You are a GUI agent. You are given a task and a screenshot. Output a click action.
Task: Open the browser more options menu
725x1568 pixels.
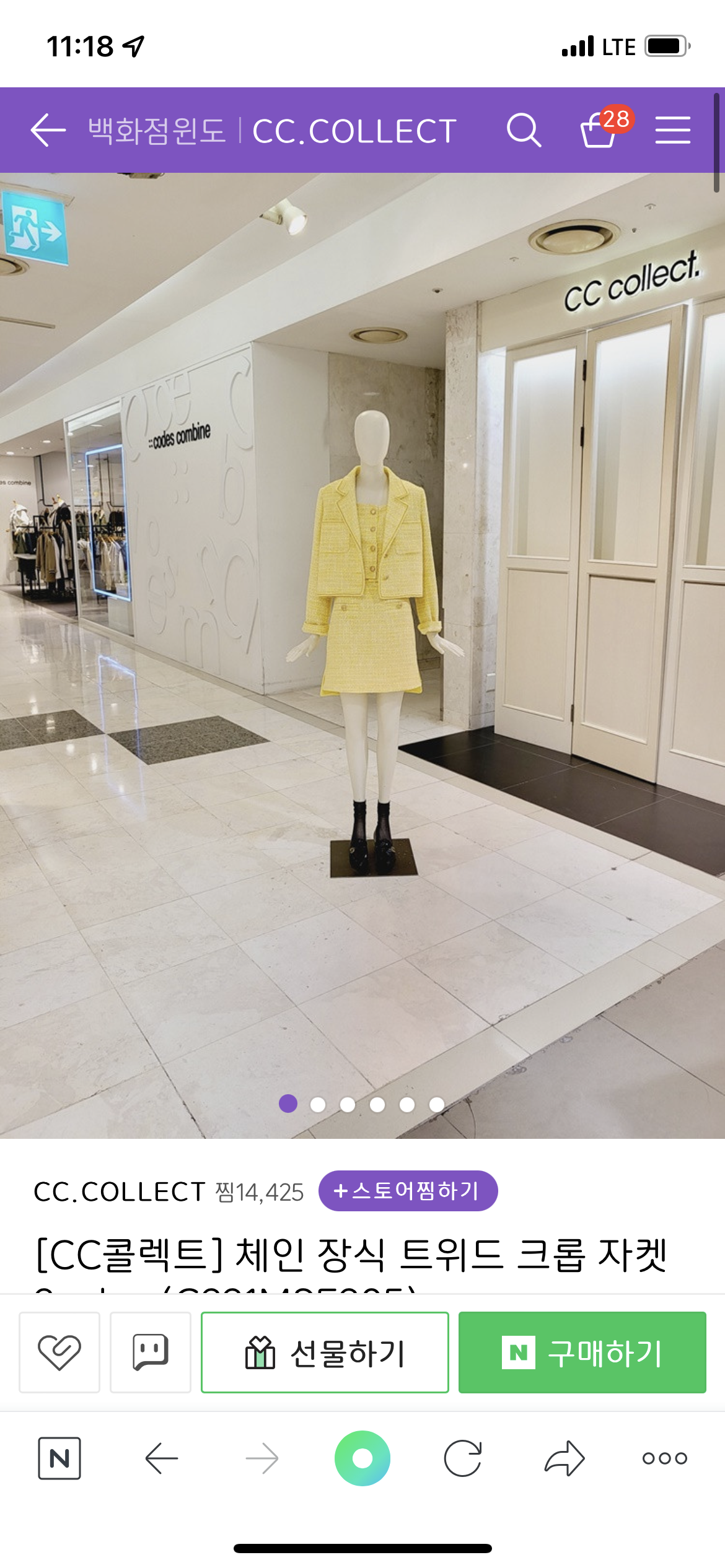(x=665, y=1458)
